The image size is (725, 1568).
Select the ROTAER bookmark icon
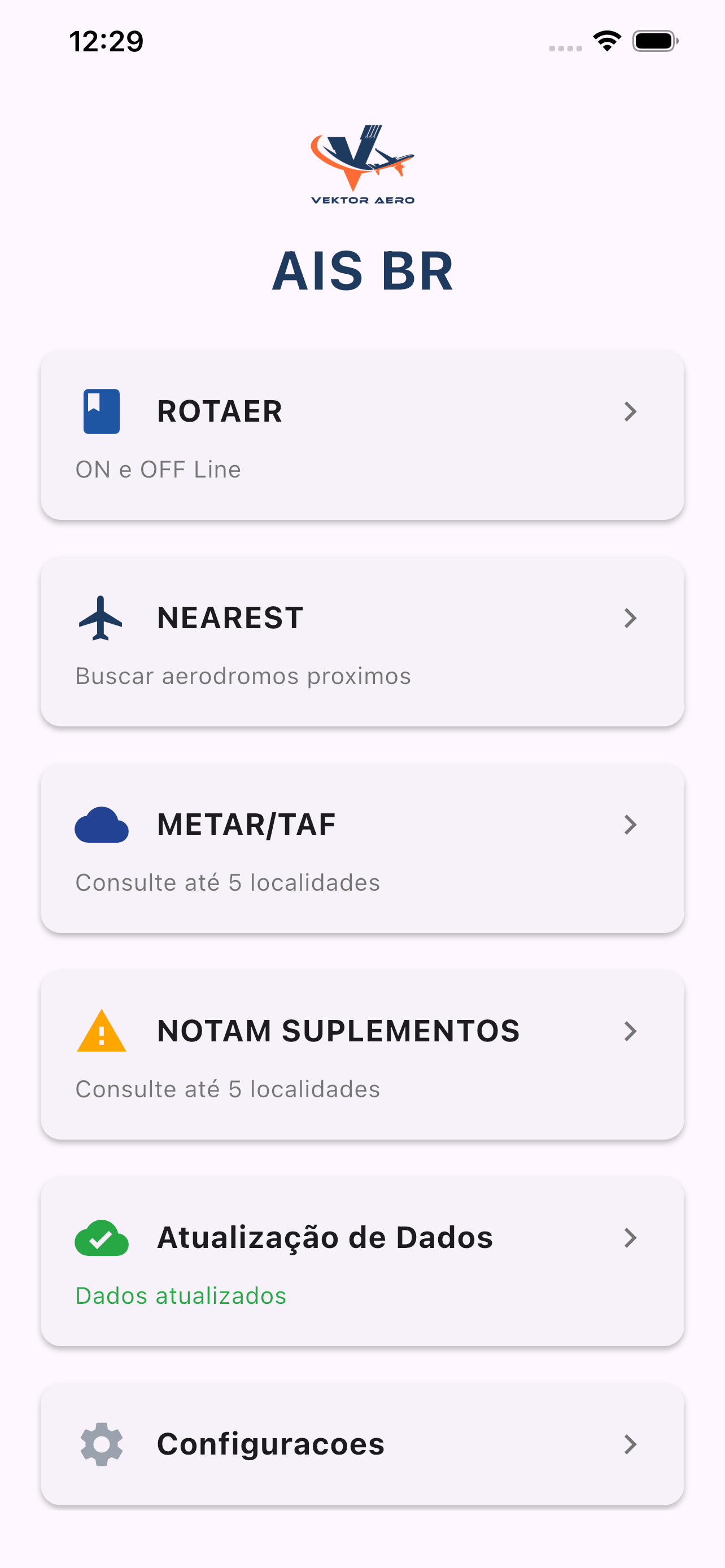coord(102,411)
